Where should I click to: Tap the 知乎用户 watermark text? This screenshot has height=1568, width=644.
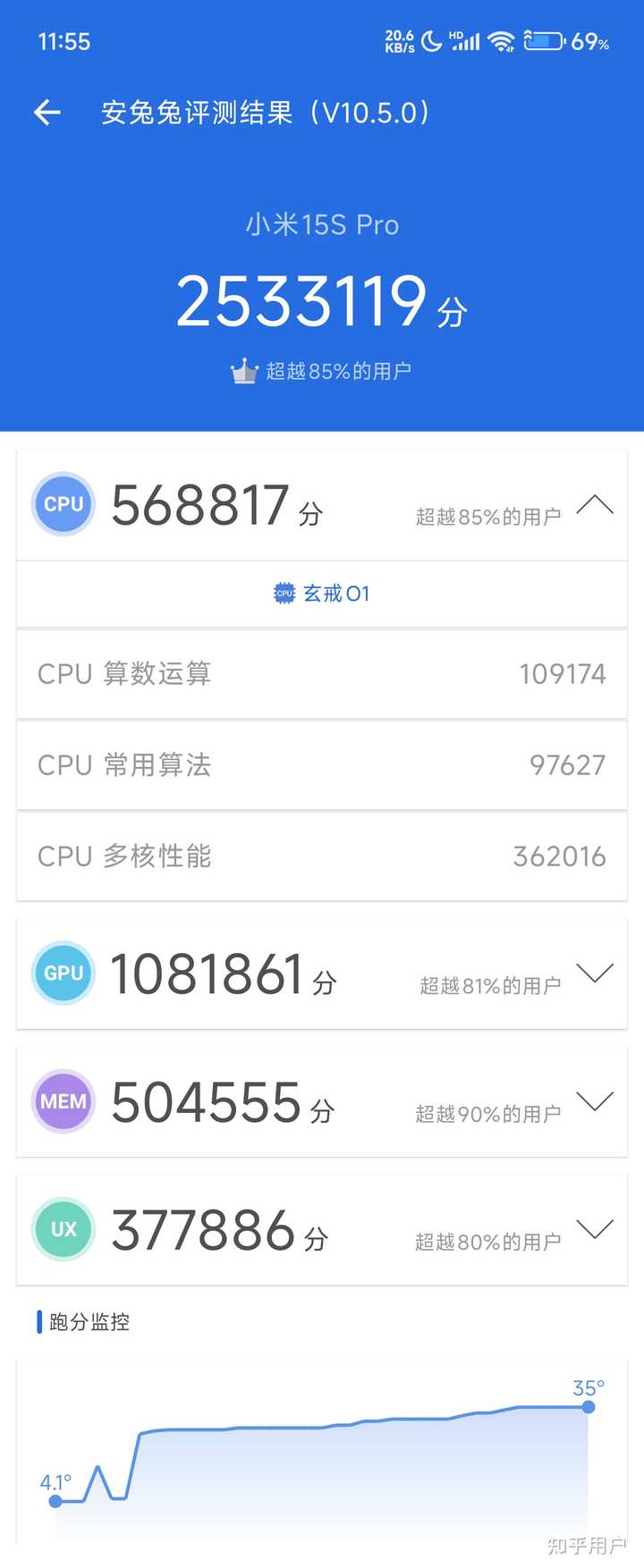pyautogui.click(x=586, y=1546)
